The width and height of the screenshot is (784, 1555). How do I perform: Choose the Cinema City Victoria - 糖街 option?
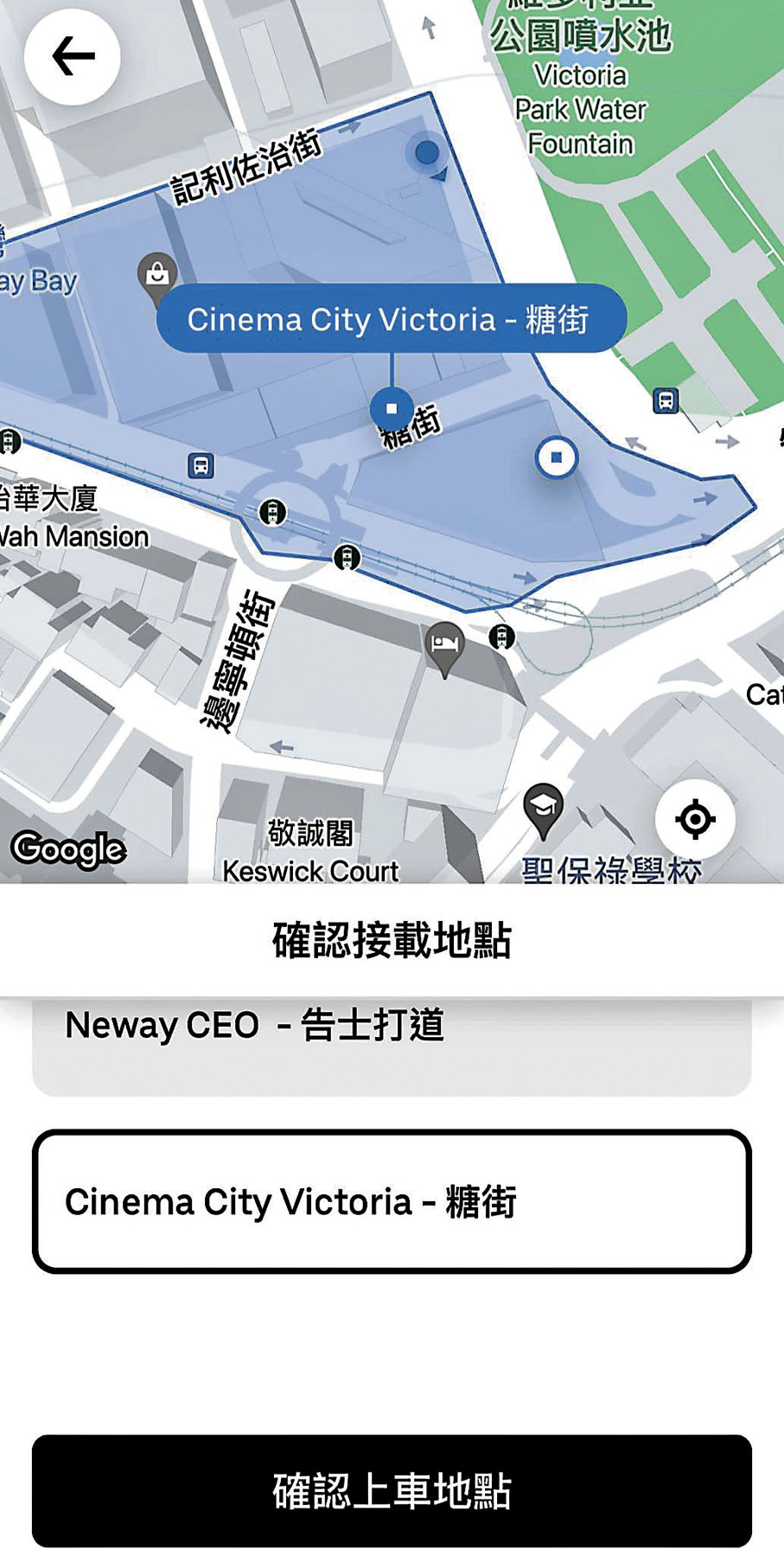point(392,1201)
